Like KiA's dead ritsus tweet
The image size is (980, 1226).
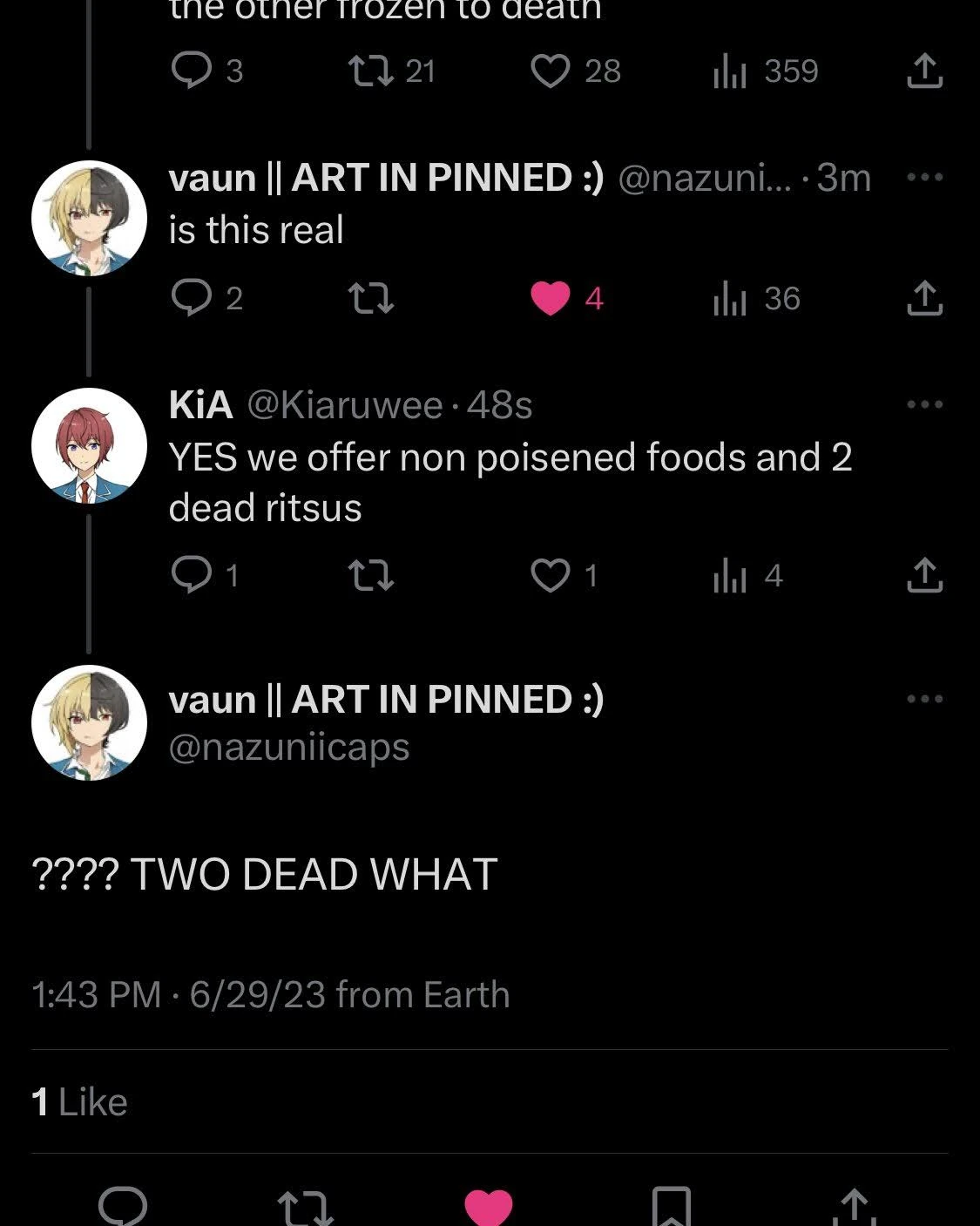551,575
